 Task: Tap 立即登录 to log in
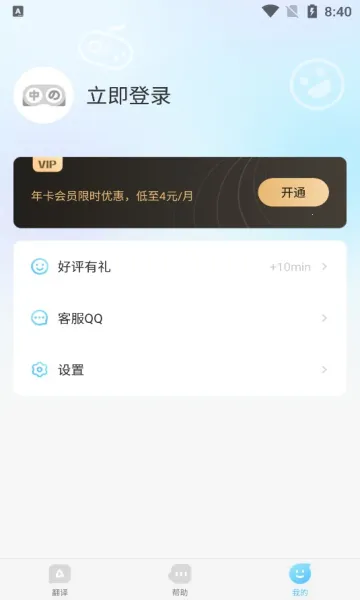129,96
